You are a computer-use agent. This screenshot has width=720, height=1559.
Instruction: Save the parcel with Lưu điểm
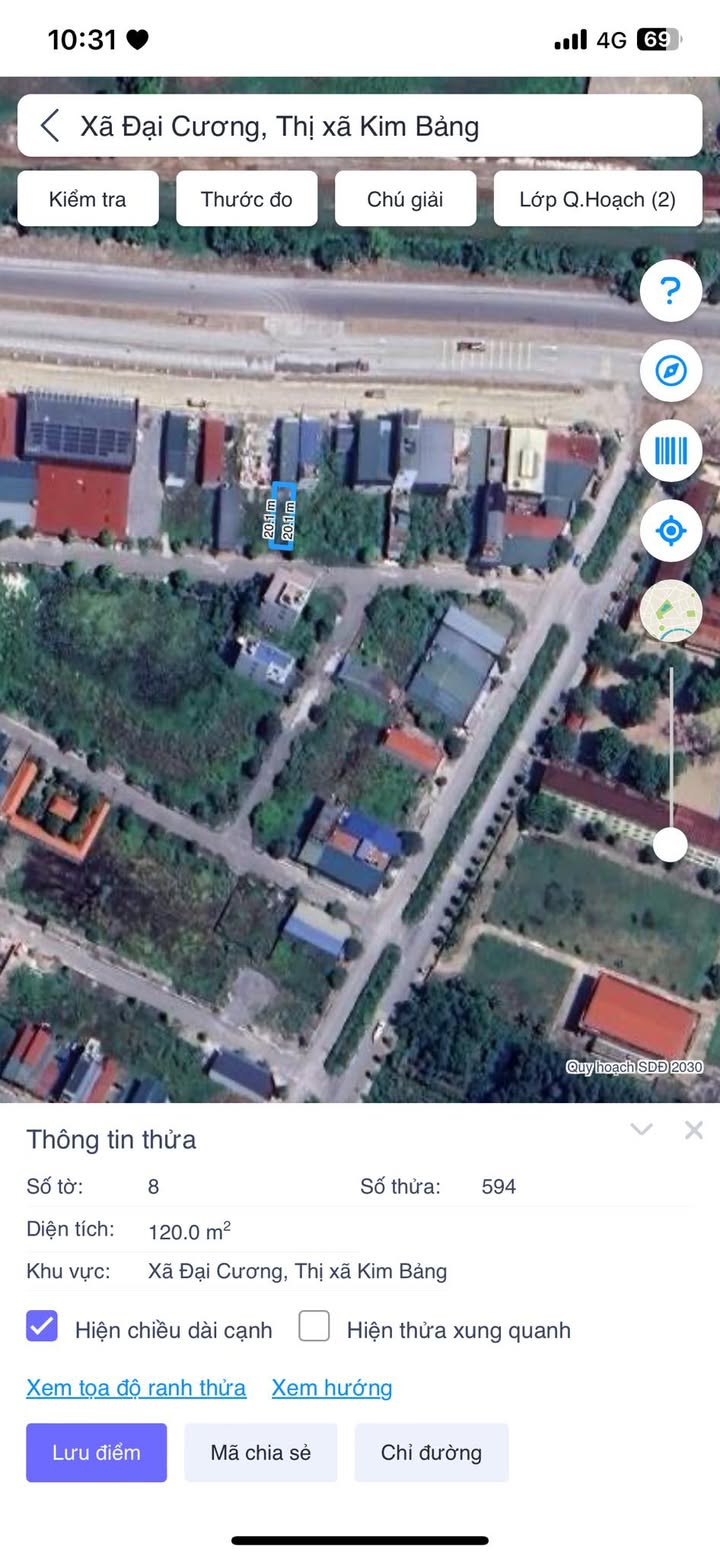pyautogui.click(x=96, y=1452)
